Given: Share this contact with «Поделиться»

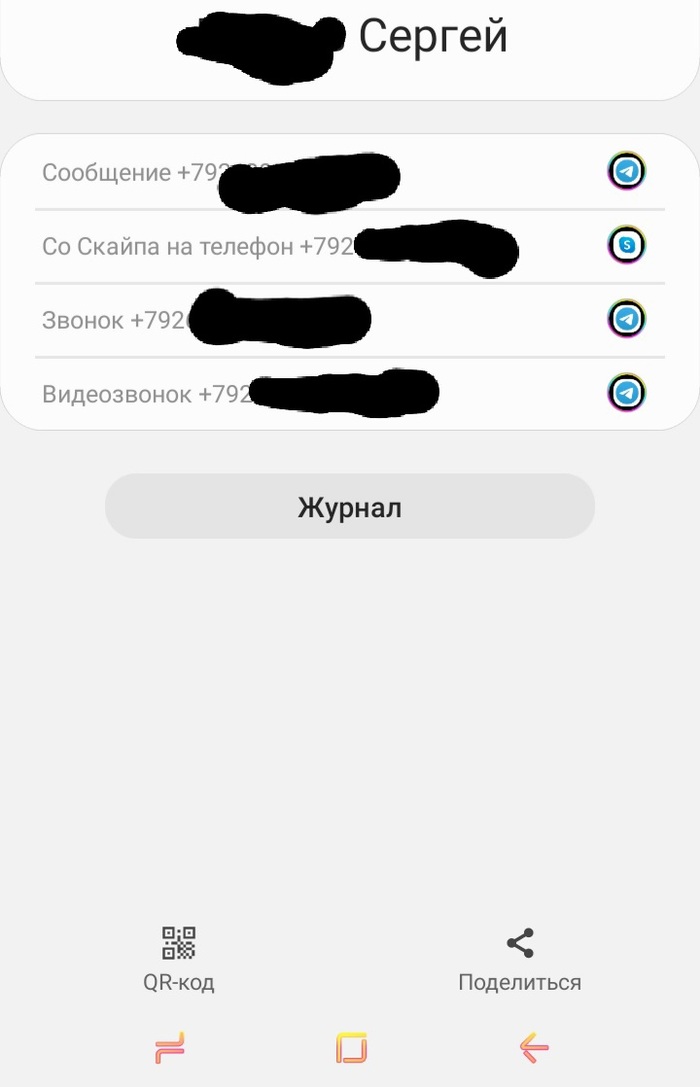Looking at the screenshot, I should pyautogui.click(x=519, y=958).
